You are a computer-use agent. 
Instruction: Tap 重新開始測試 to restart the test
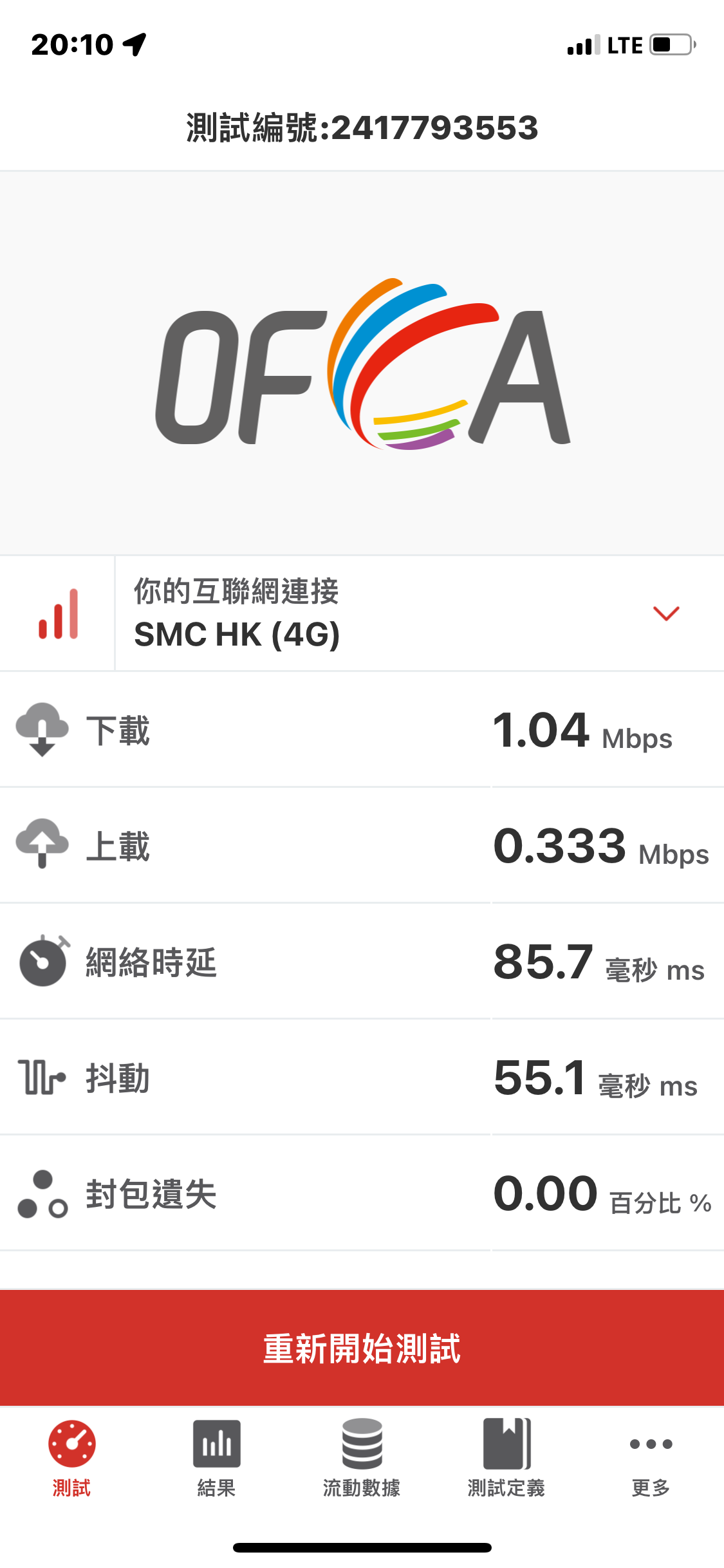pyautogui.click(x=362, y=1347)
